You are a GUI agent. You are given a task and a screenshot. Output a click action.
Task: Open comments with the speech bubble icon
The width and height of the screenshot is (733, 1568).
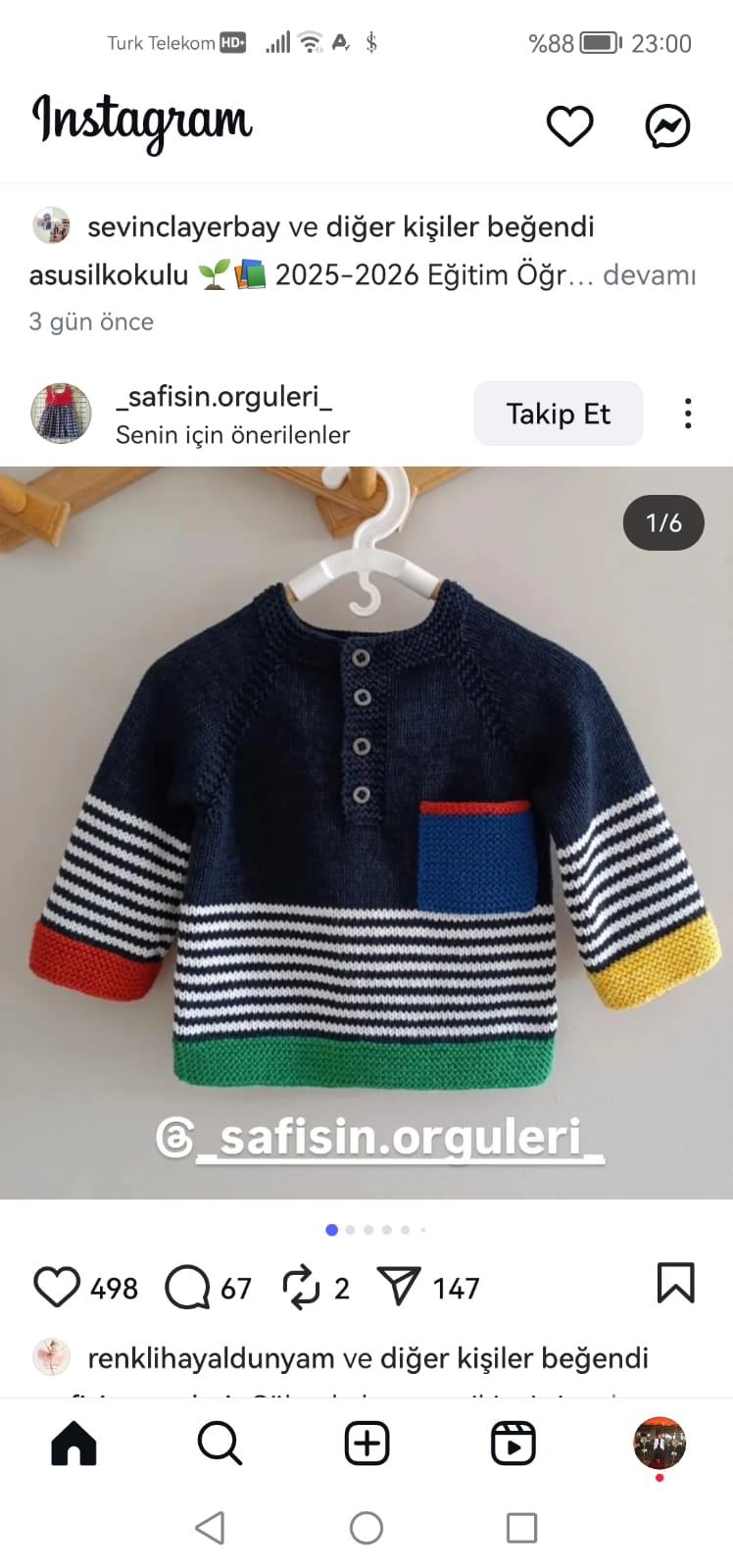click(190, 1288)
